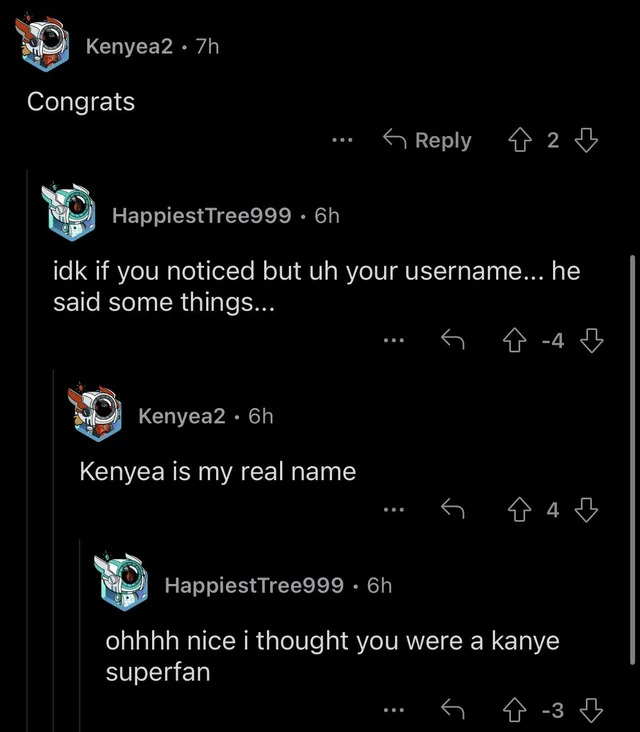Open HappiestTree999's profile on 'your username' comment
The height and width of the screenshot is (732, 640).
tap(201, 215)
